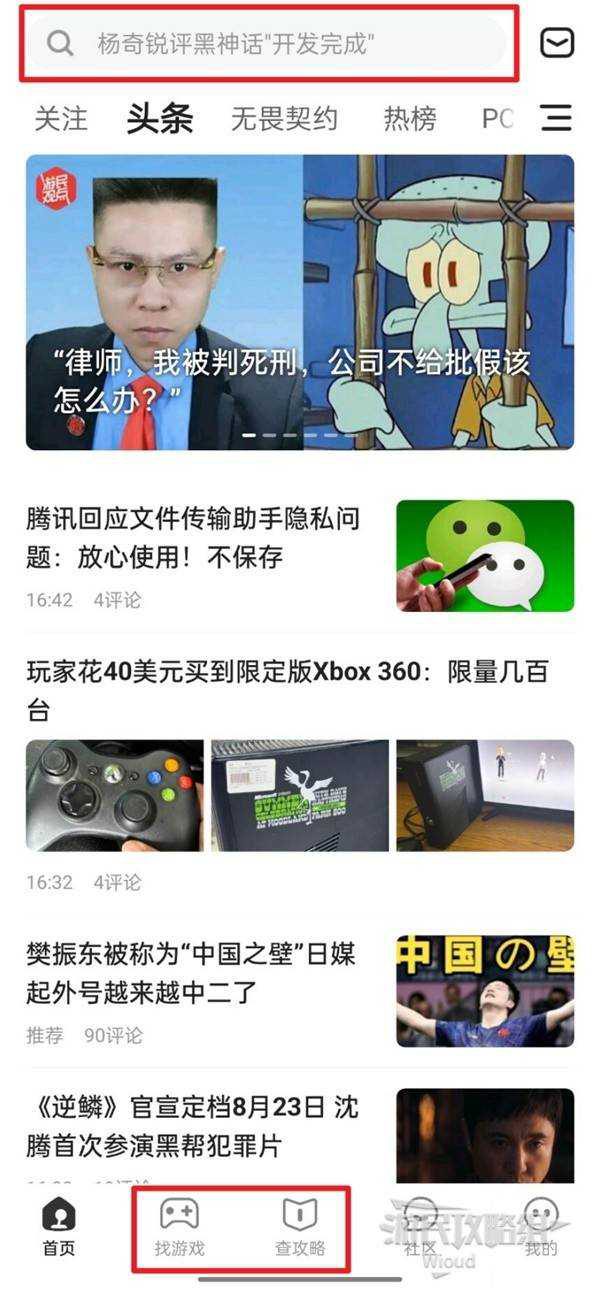The image size is (600, 1293).
Task: Switch to the 查攻略 tab
Action: coord(300,1227)
